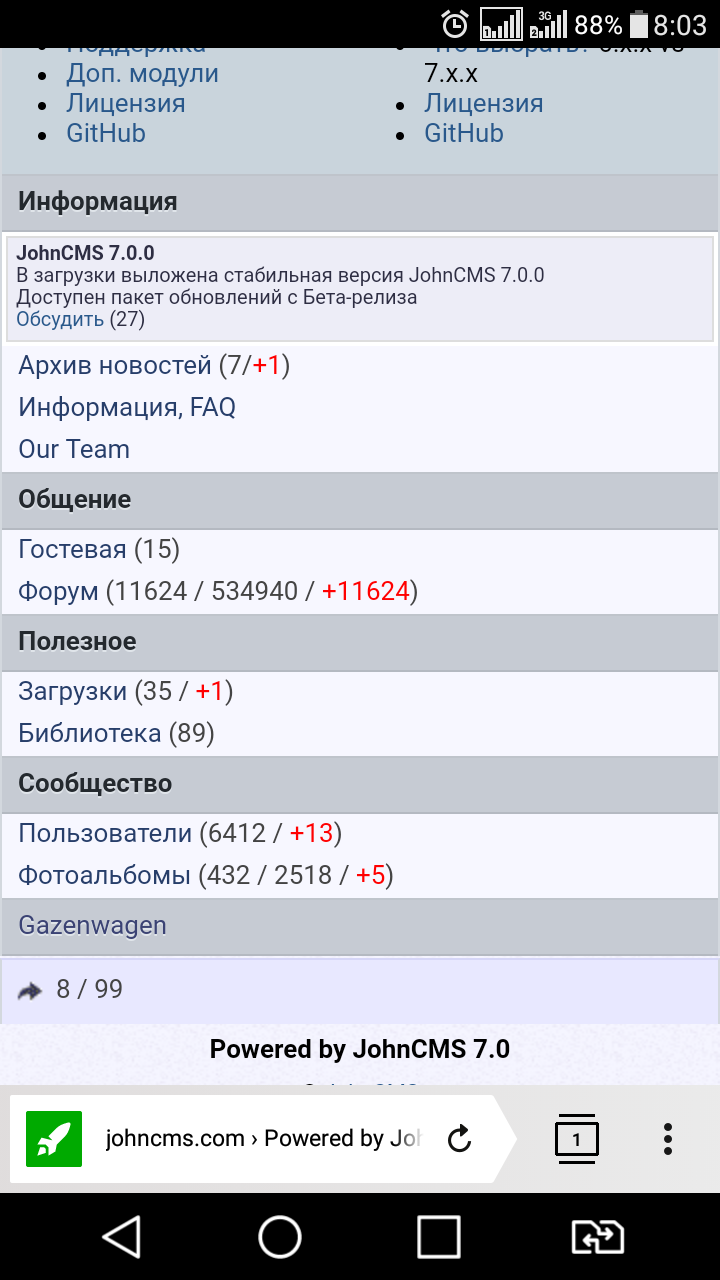This screenshot has width=720, height=1280.
Task: Open the browser overflow menu
Action: [x=668, y=1139]
